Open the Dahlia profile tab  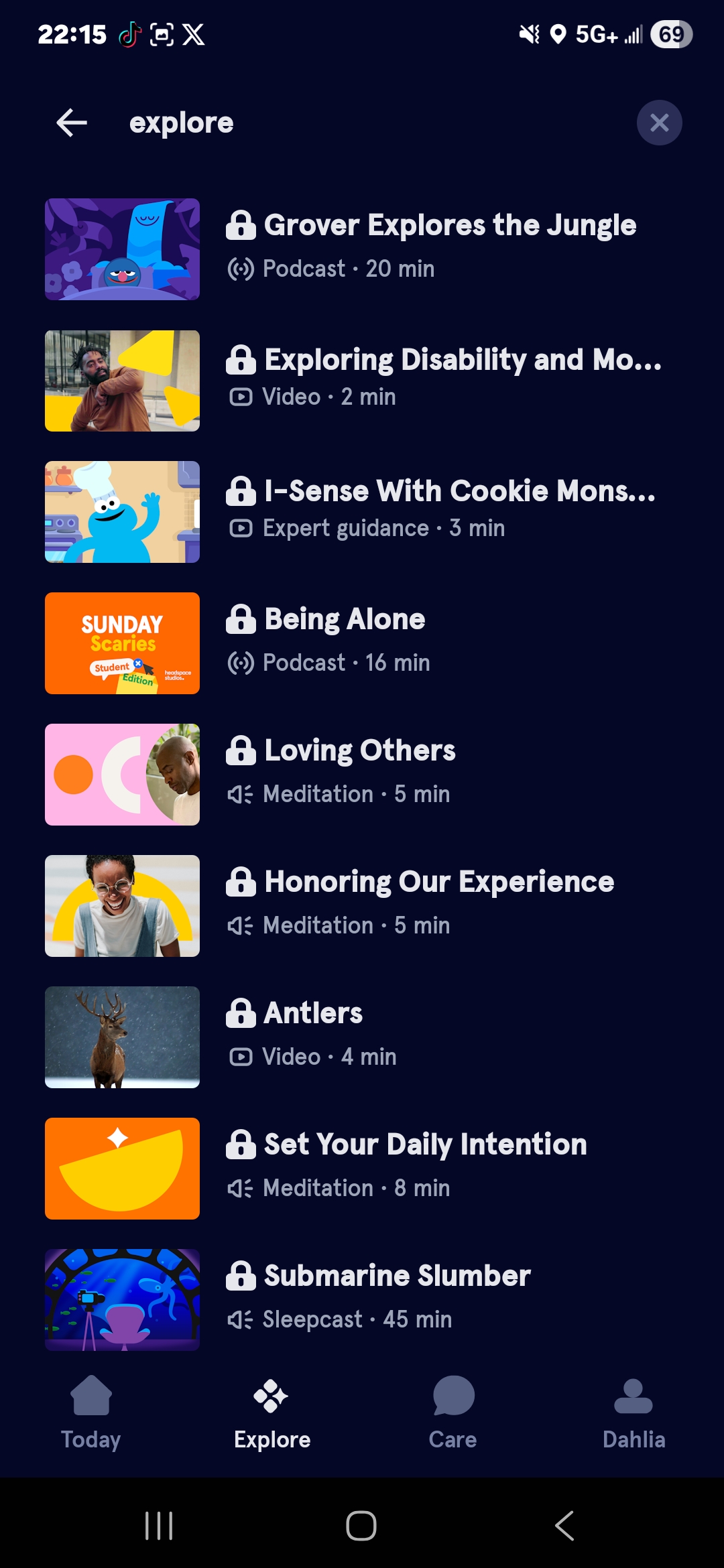(633, 1412)
